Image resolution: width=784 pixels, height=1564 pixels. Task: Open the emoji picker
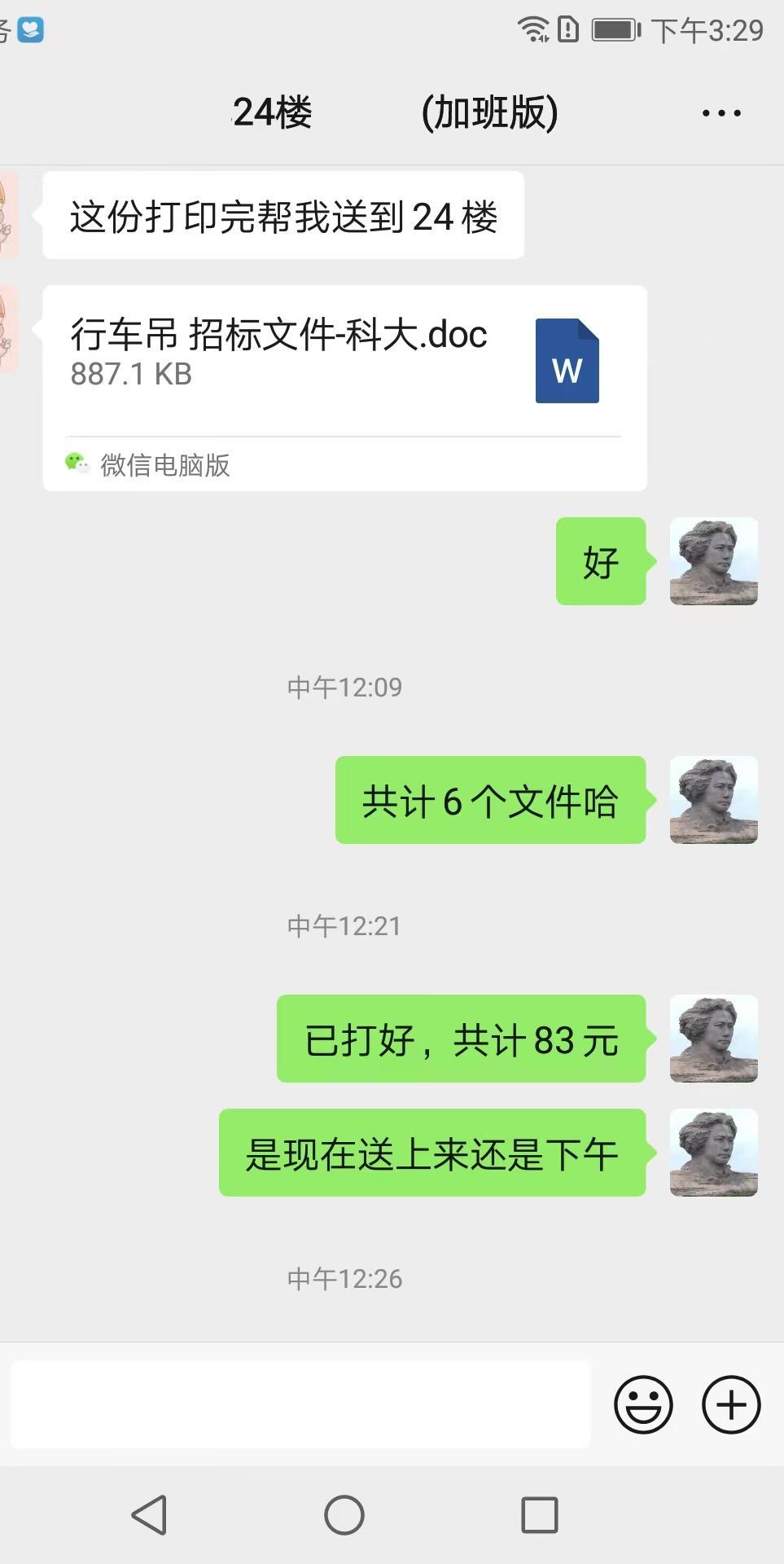(x=643, y=1404)
